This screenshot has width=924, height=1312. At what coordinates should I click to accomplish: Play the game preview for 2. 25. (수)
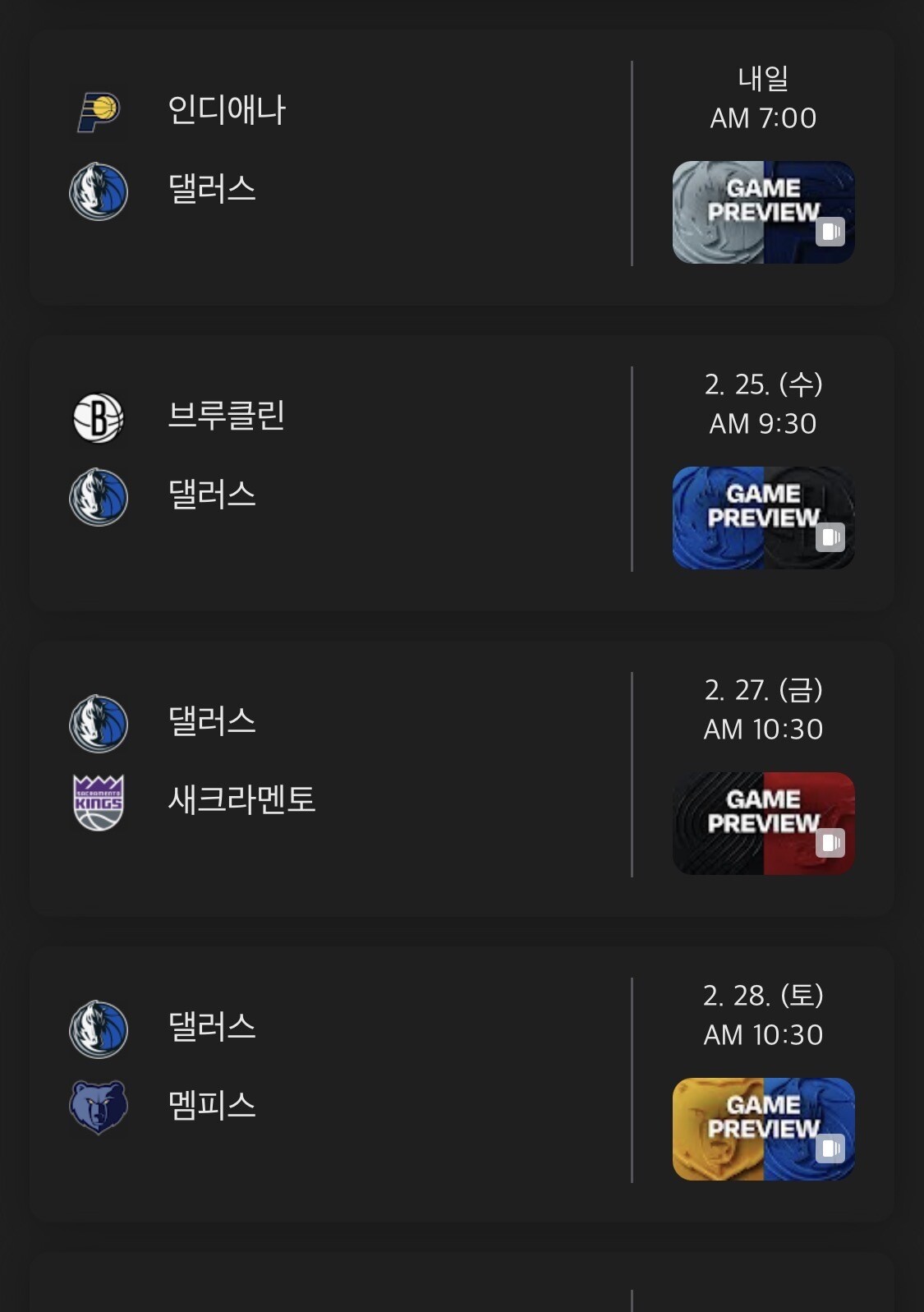pos(763,518)
